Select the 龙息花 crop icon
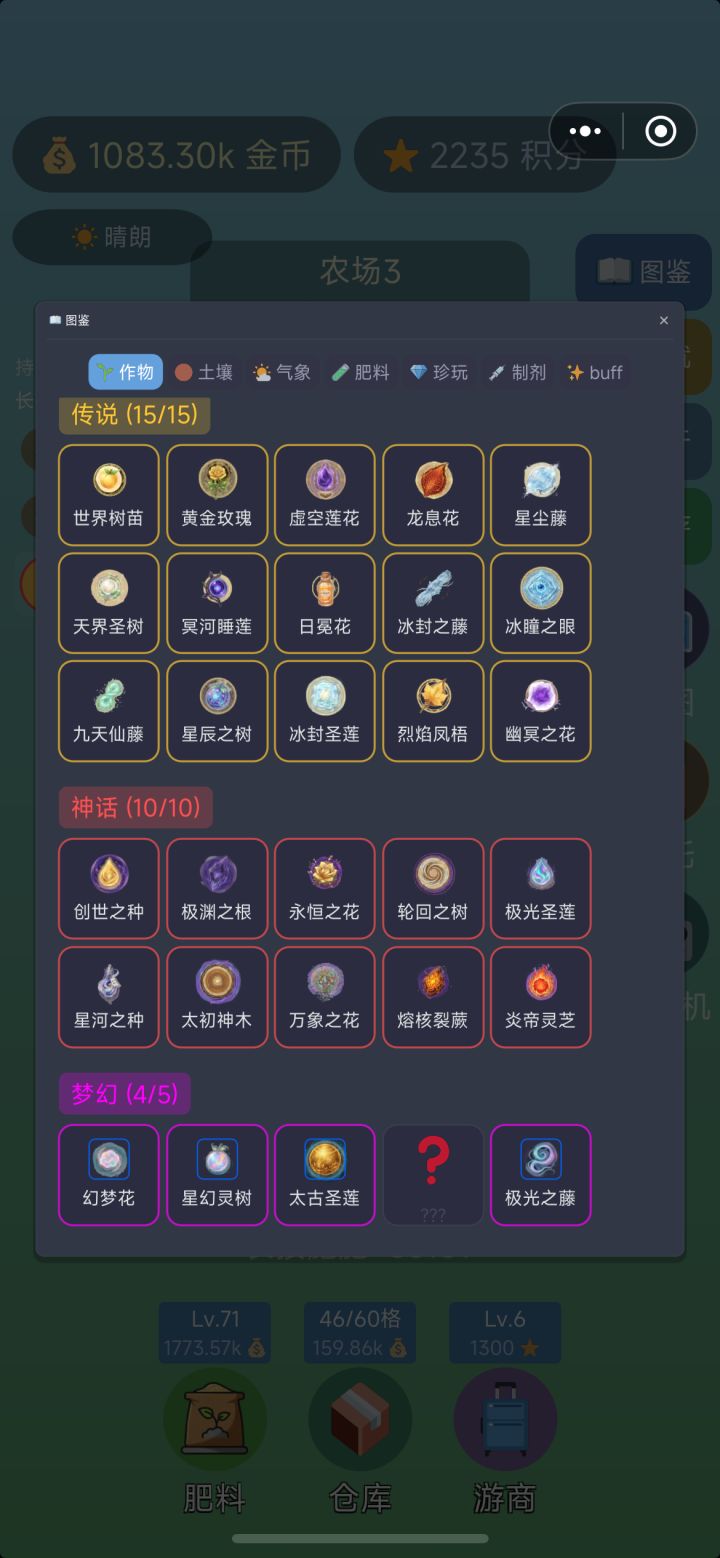Image resolution: width=720 pixels, height=1558 pixels. 432,494
